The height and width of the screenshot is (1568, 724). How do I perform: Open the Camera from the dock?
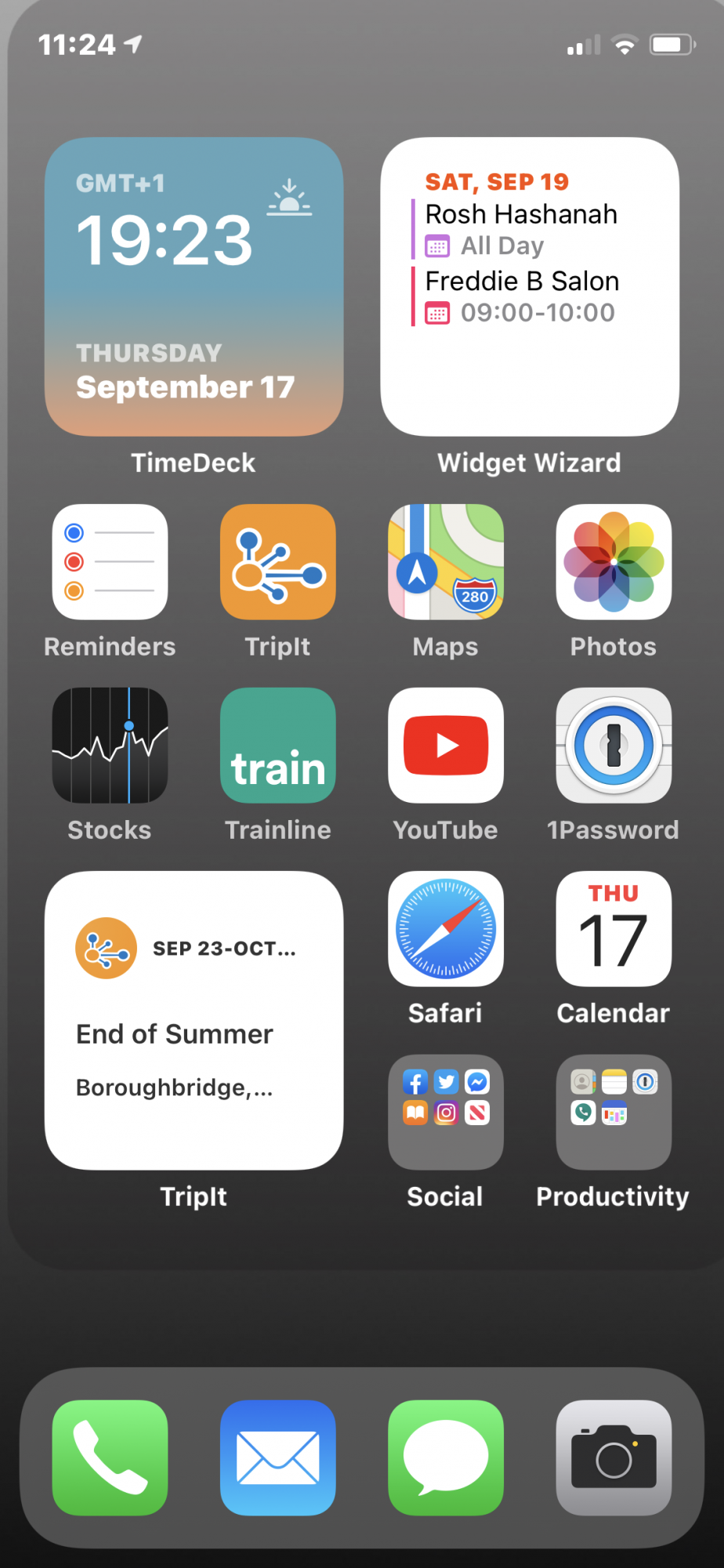pos(614,1458)
